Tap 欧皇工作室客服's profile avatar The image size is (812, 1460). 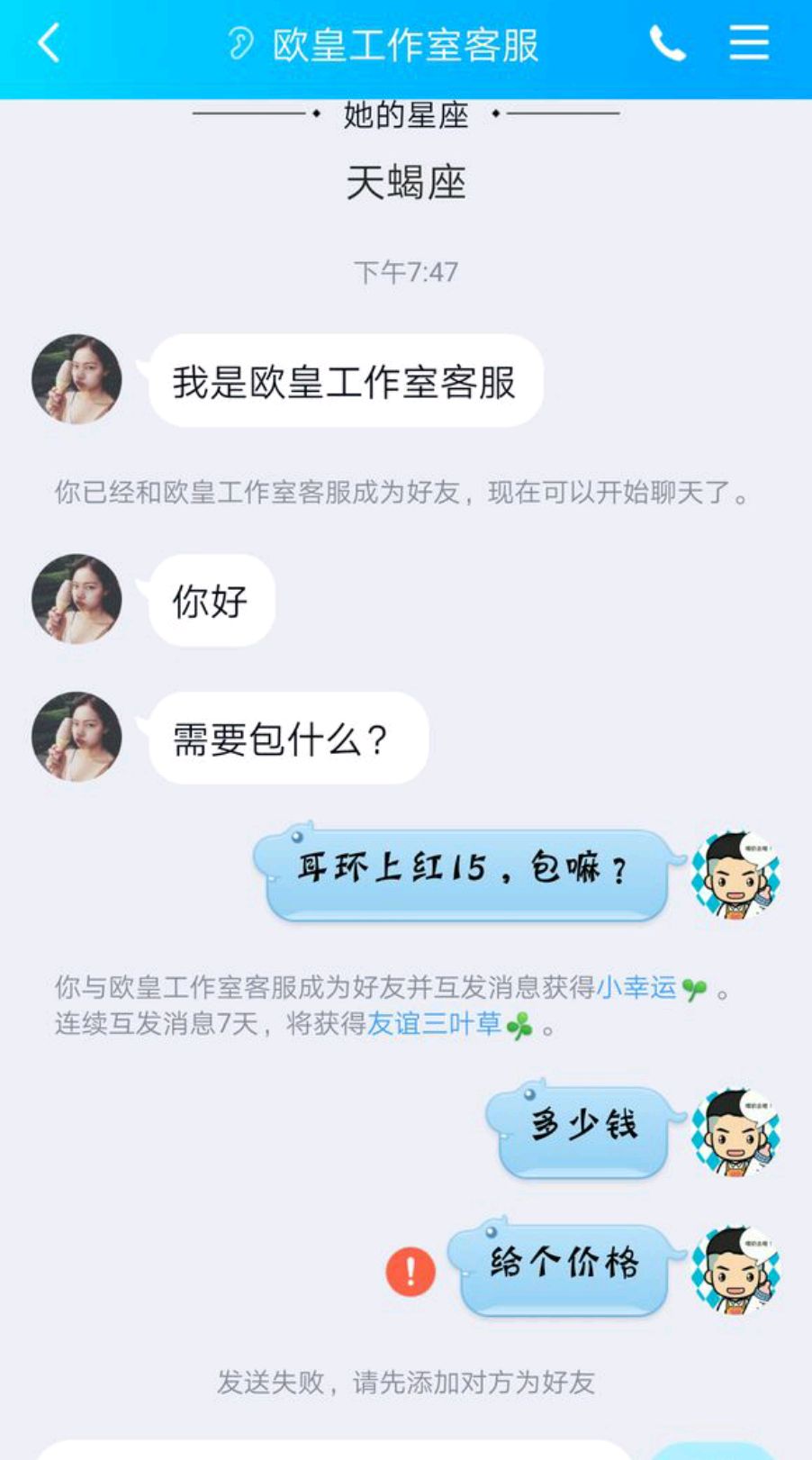pos(77,378)
